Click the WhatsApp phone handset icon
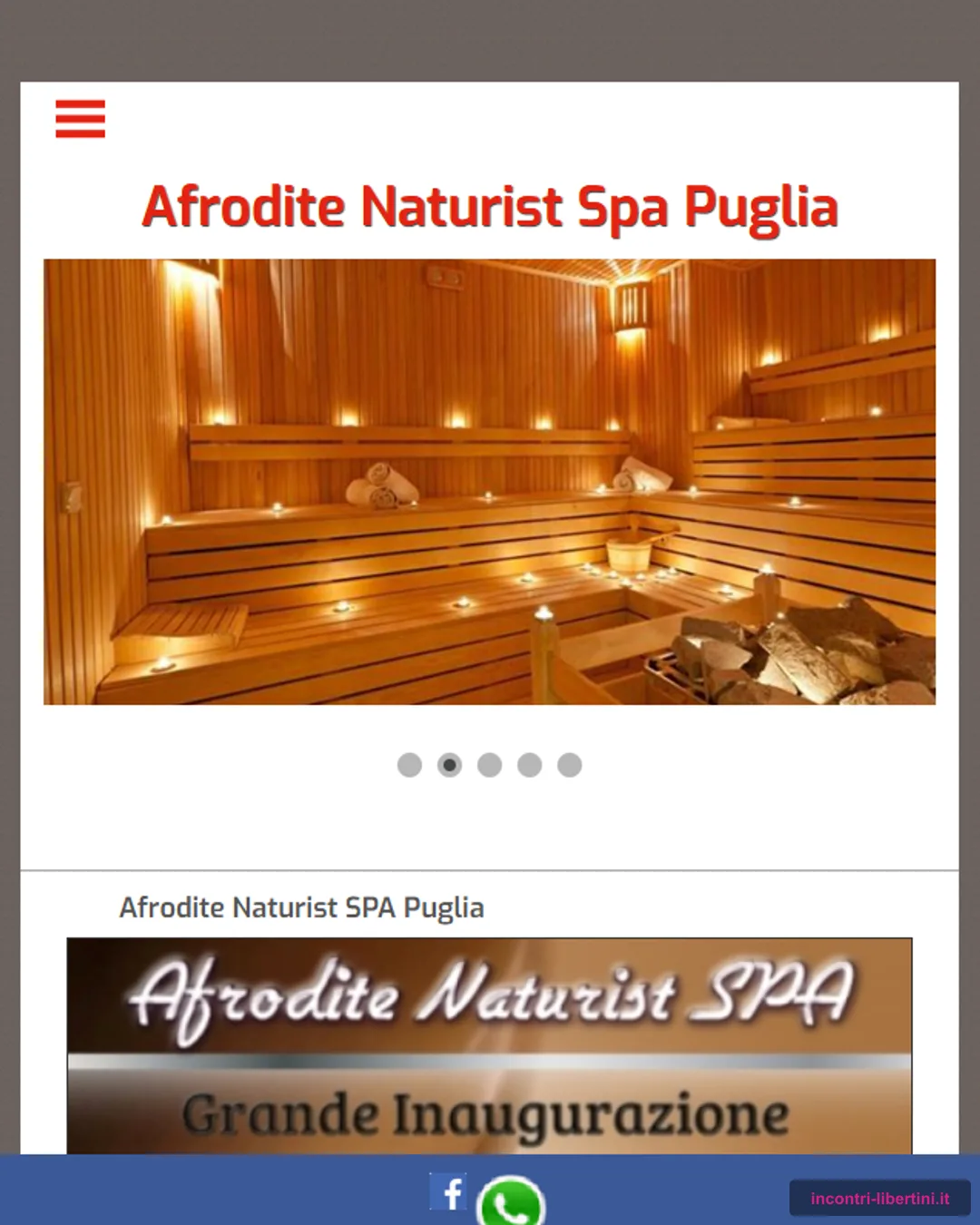The width and height of the screenshot is (980, 1225). tap(512, 1202)
